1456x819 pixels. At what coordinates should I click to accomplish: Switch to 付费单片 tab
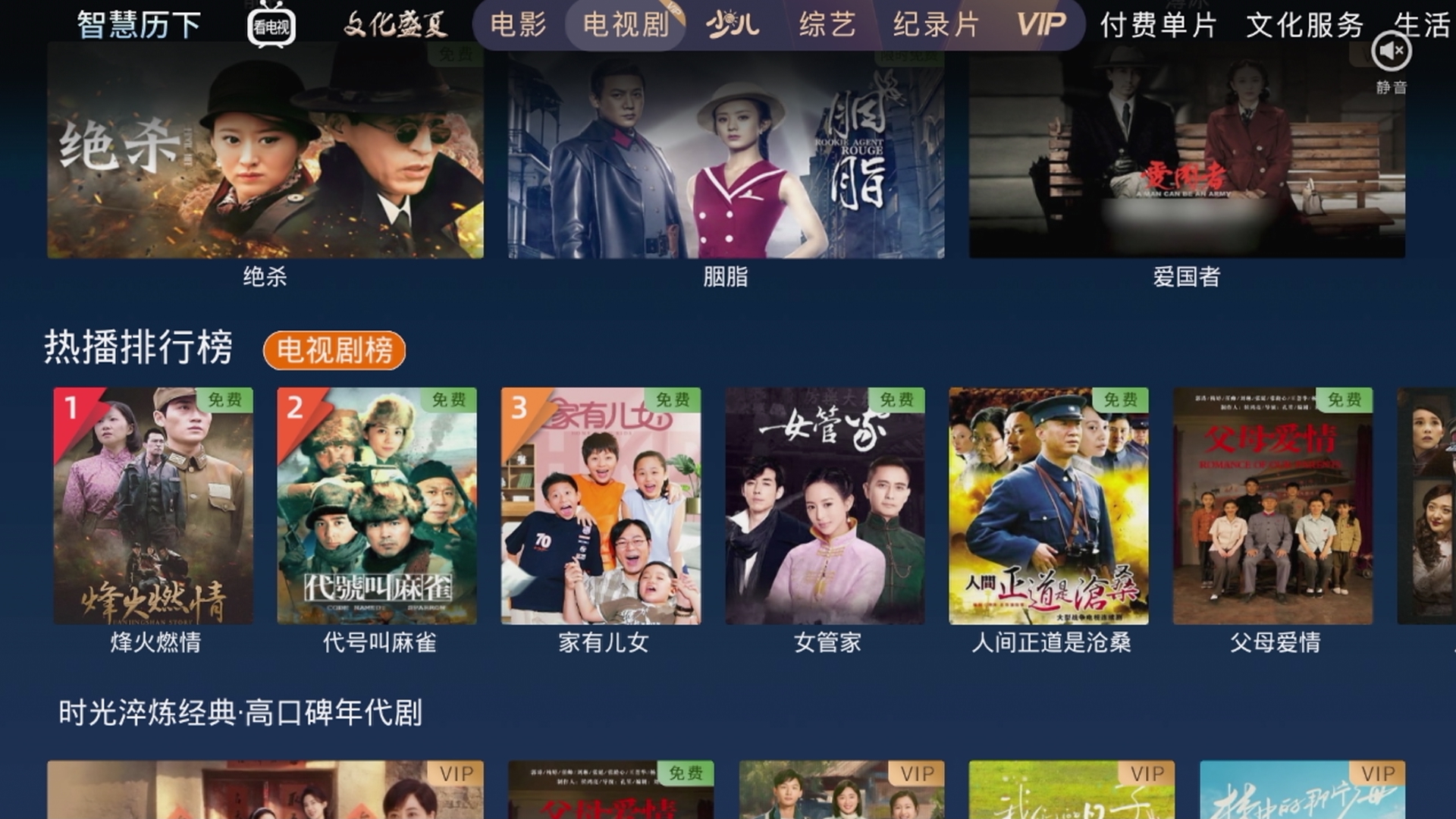(x=1158, y=25)
